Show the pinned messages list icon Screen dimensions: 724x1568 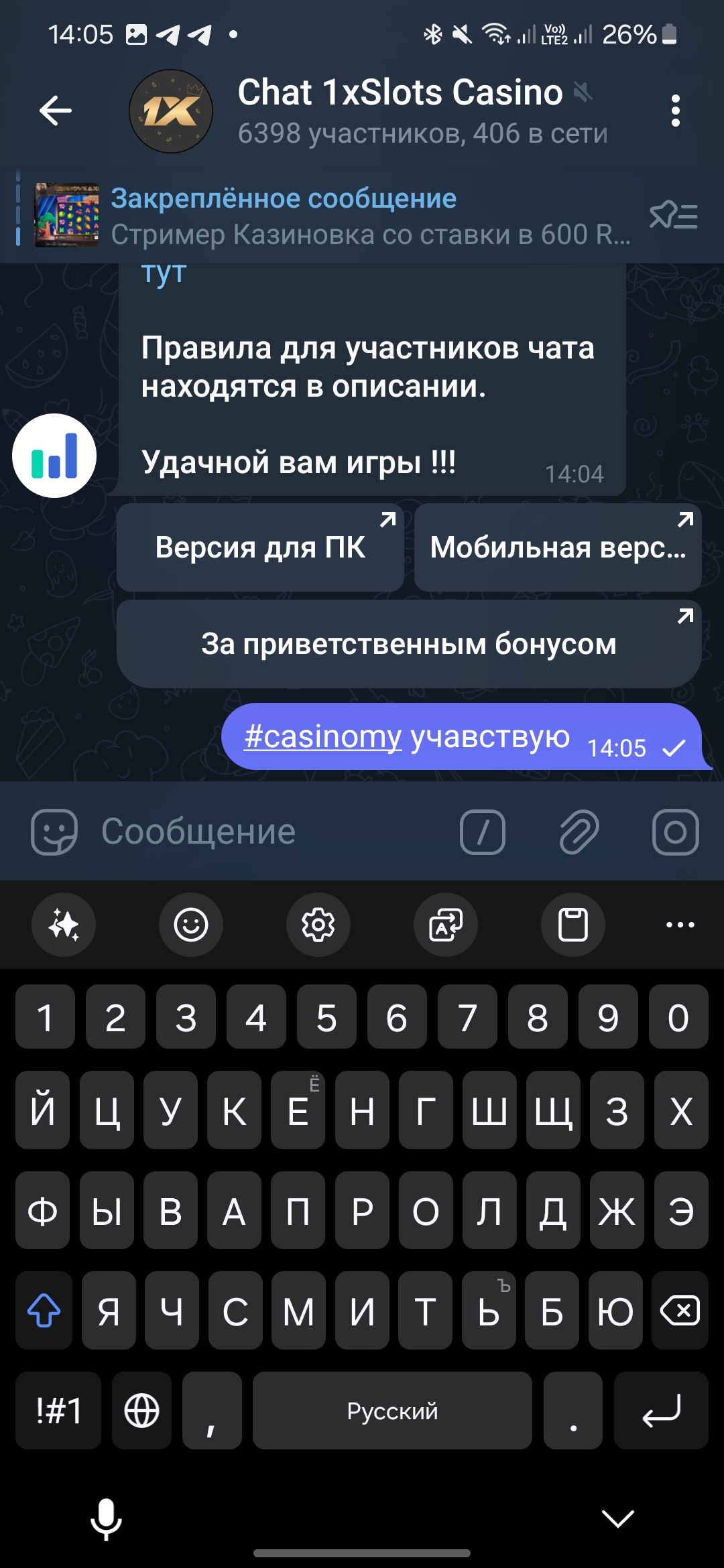click(674, 216)
